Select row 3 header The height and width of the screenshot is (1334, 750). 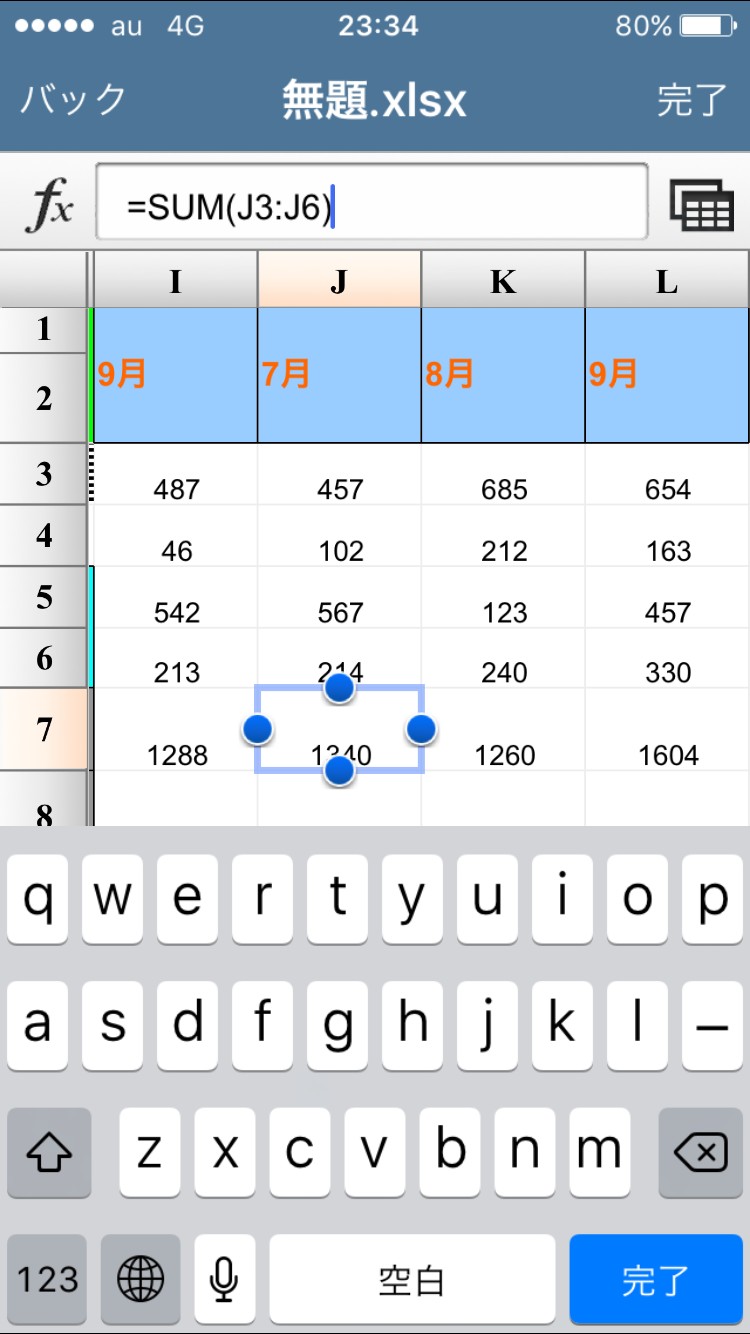[44, 474]
